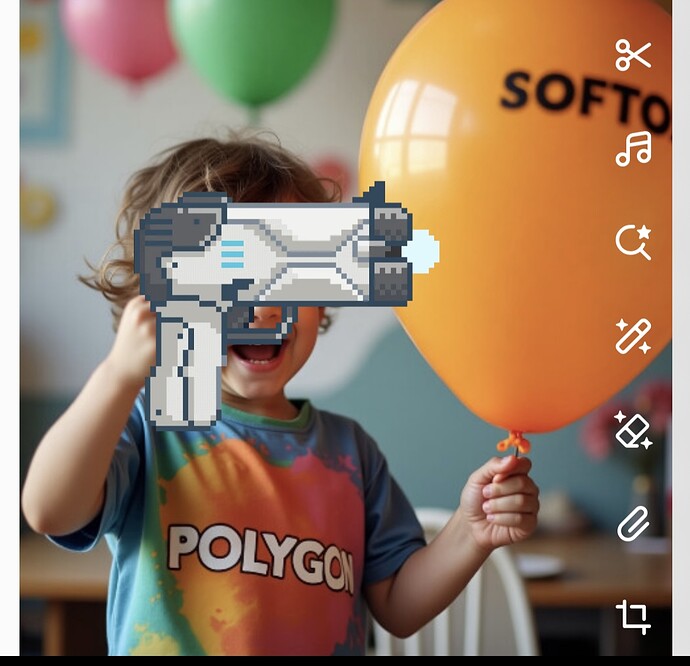
Task: Add music with the note icon
Action: (x=633, y=149)
